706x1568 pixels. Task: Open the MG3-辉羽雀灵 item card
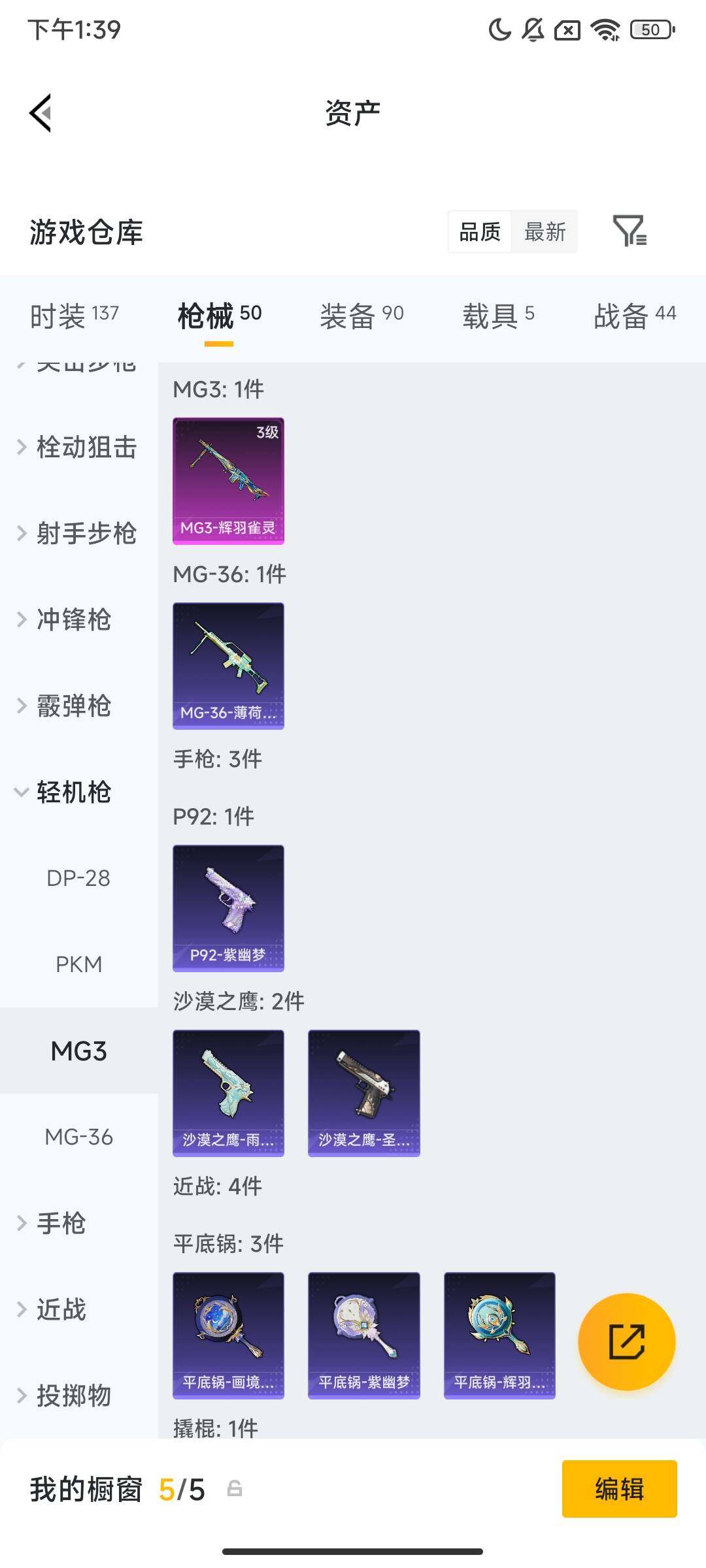click(228, 480)
